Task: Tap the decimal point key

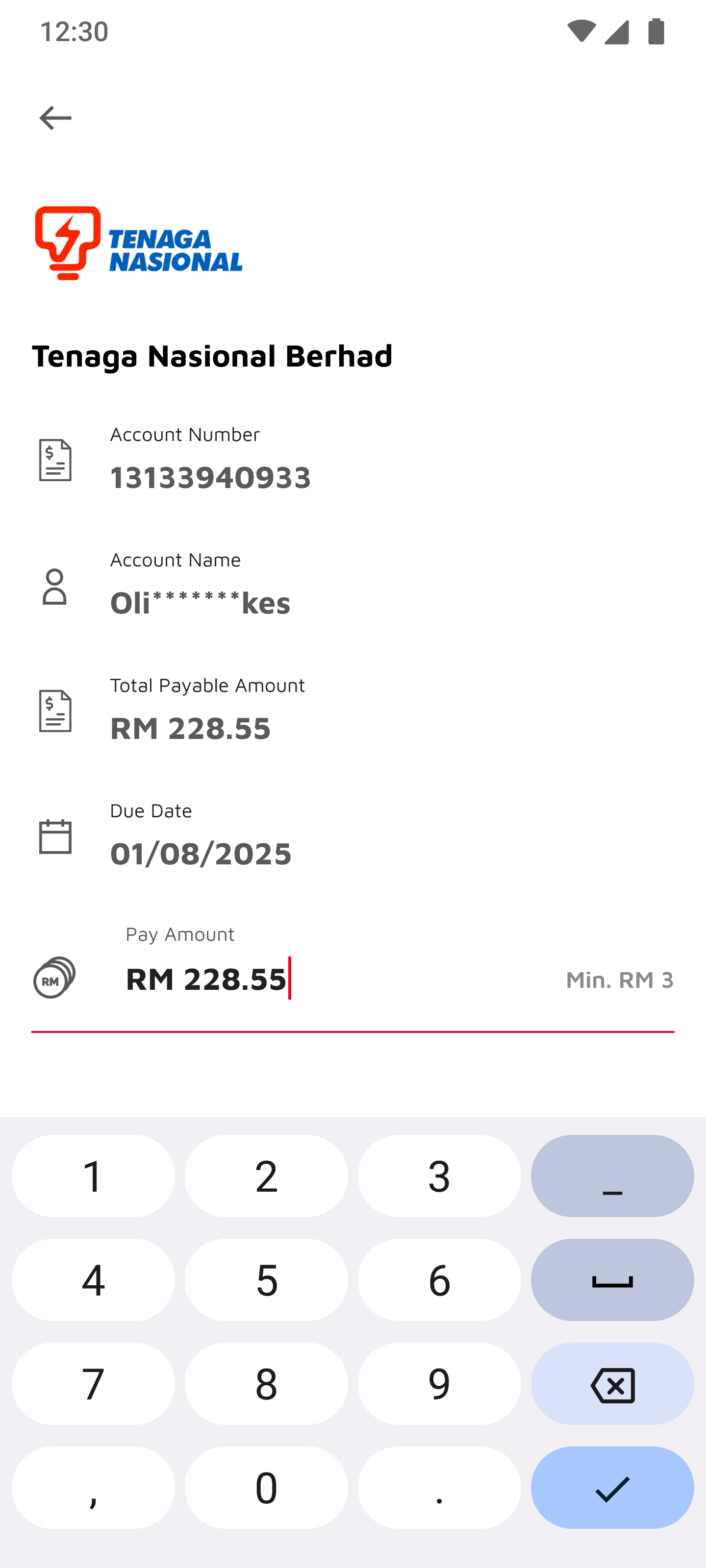Action: (x=439, y=1488)
